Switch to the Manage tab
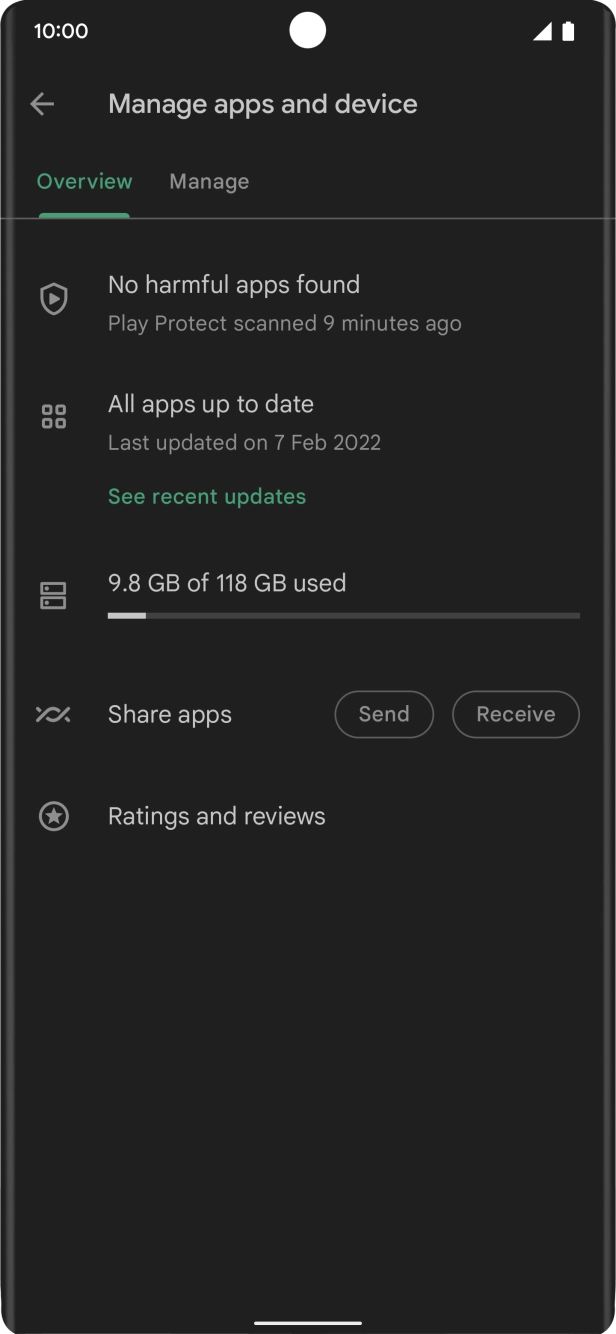 (209, 182)
